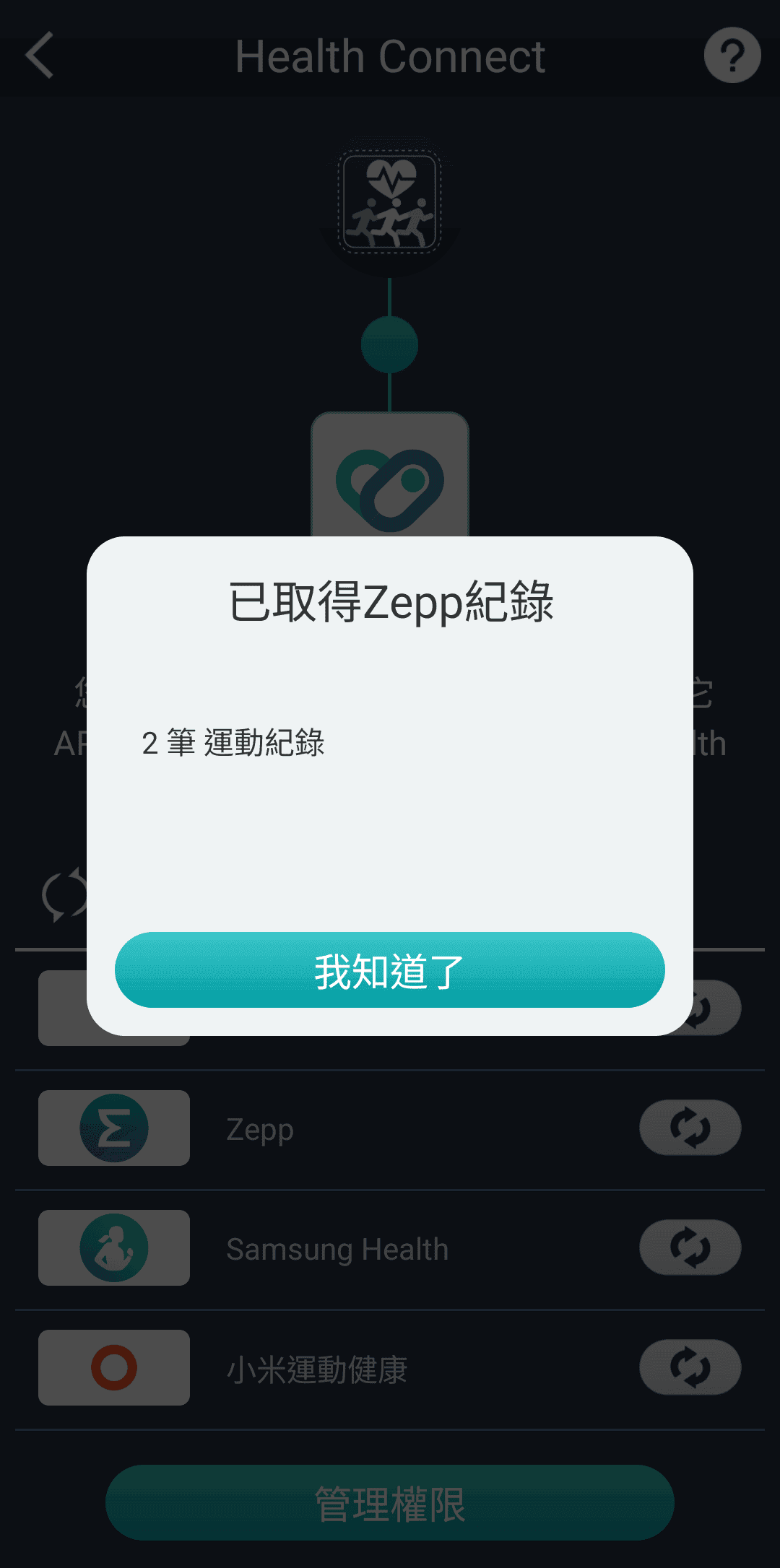Tap the back arrow to exit Health Connect

point(41,57)
